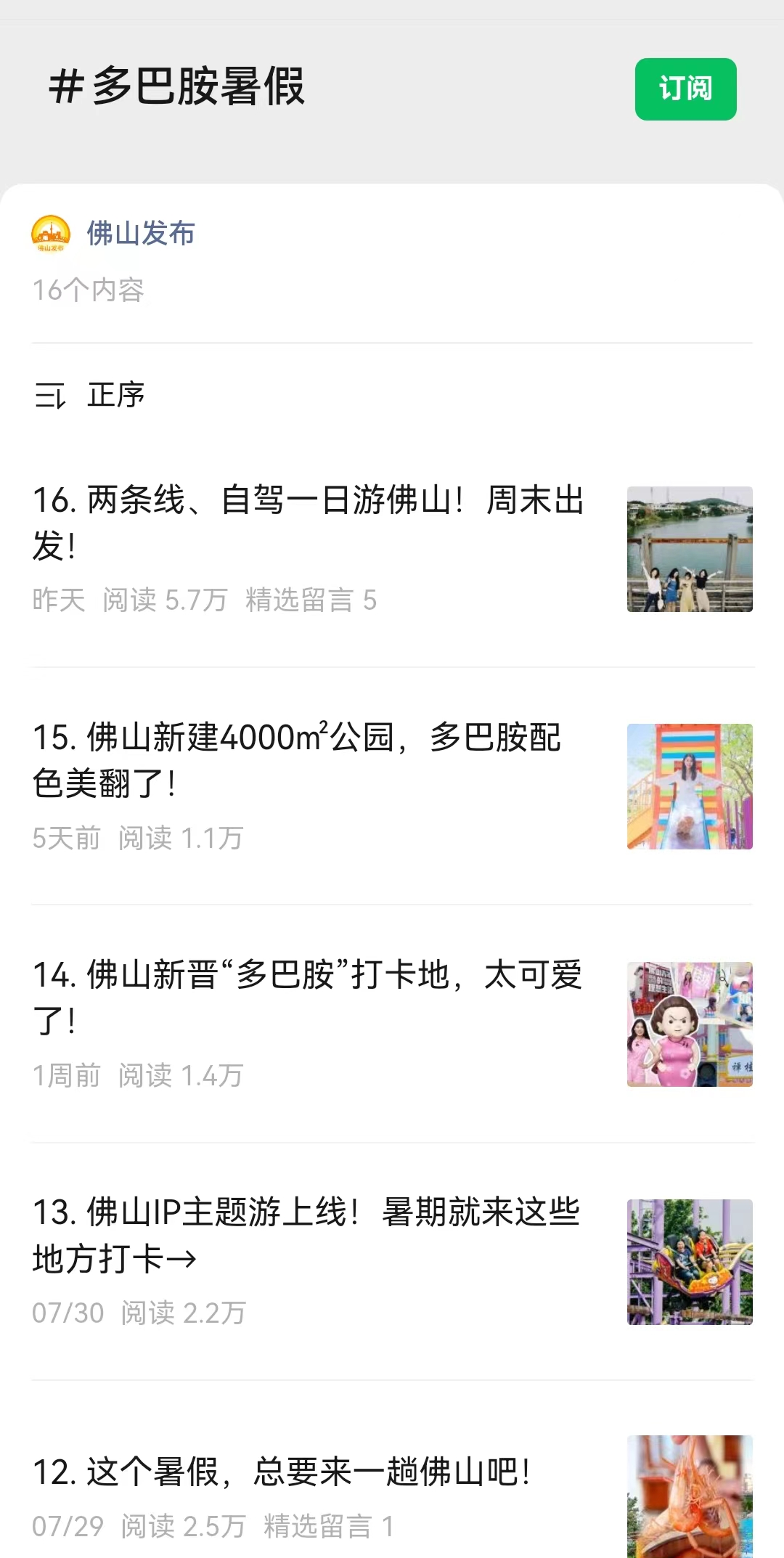This screenshot has height=1558, width=784.
Task: Open article 13 about 佛山IP主题游
Action: (392, 1262)
